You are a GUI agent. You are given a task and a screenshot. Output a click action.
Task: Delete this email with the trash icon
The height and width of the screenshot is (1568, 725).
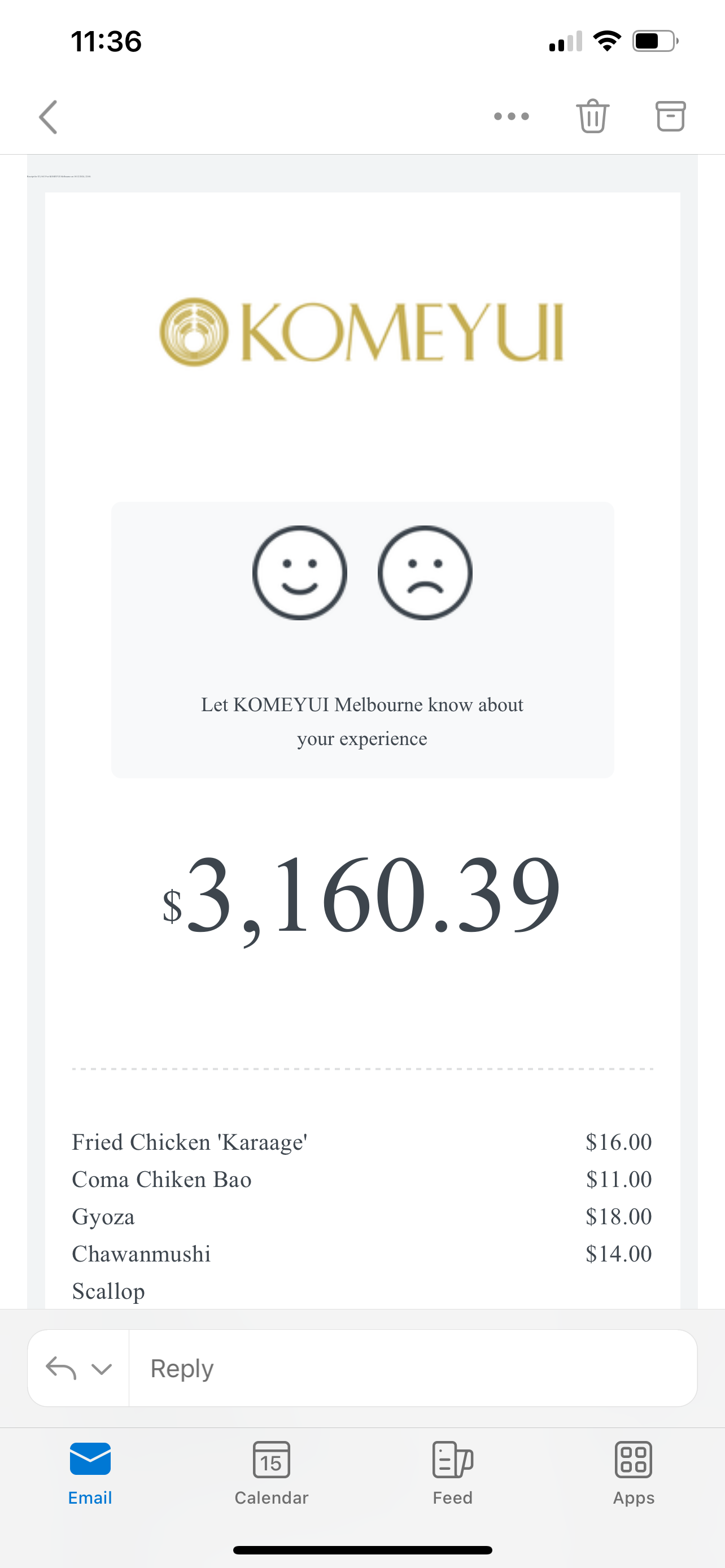coord(592,116)
